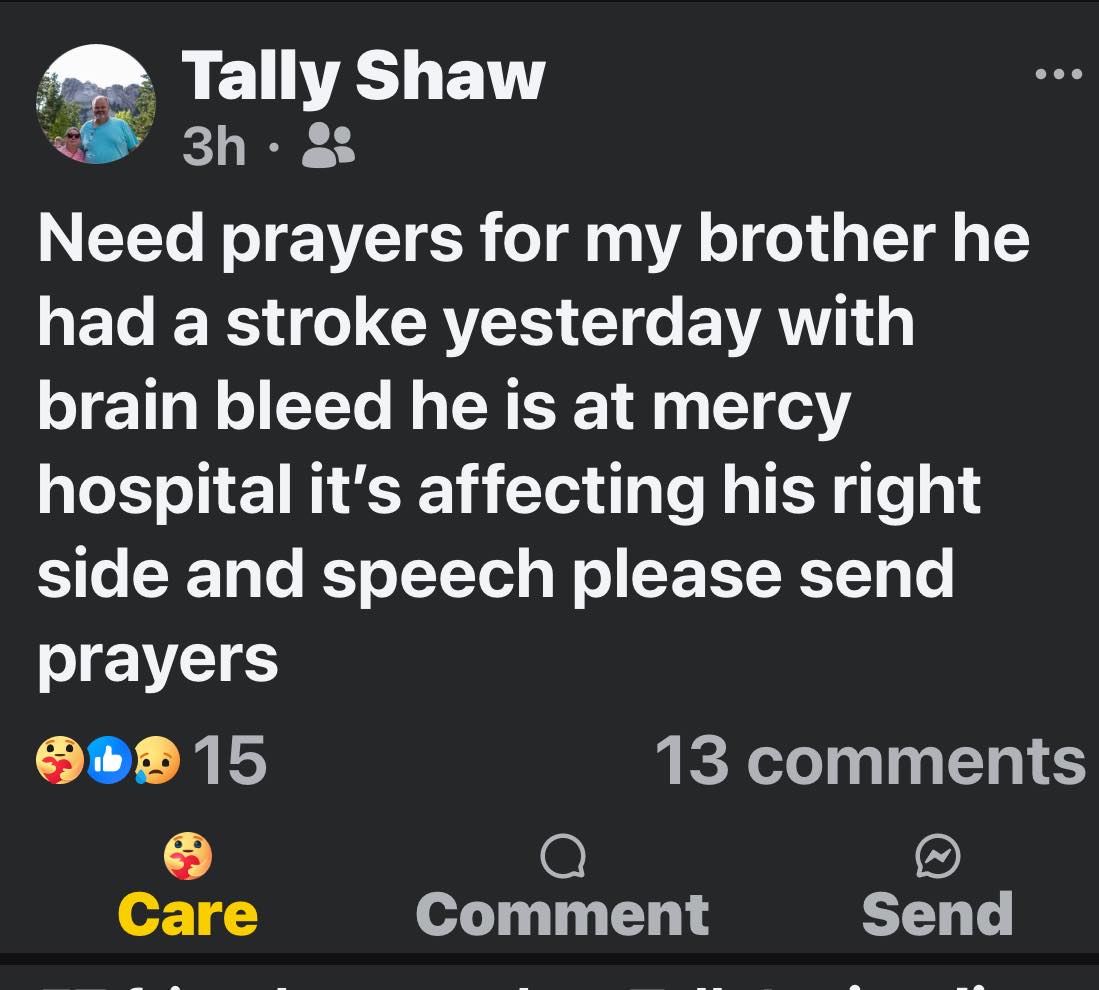Screen dimensions: 1099x990
Task: Open Tally Shaw's profile from name
Action: pos(363,77)
